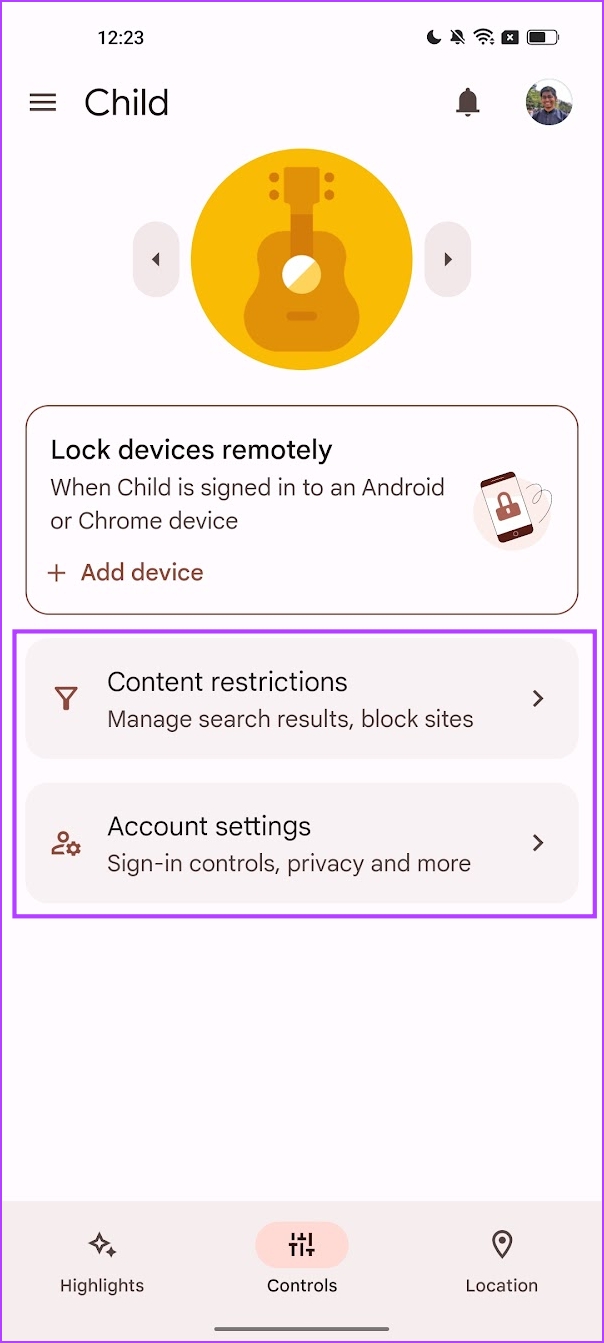Open the hamburger drawer menu
The image size is (604, 1343).
tap(43, 102)
